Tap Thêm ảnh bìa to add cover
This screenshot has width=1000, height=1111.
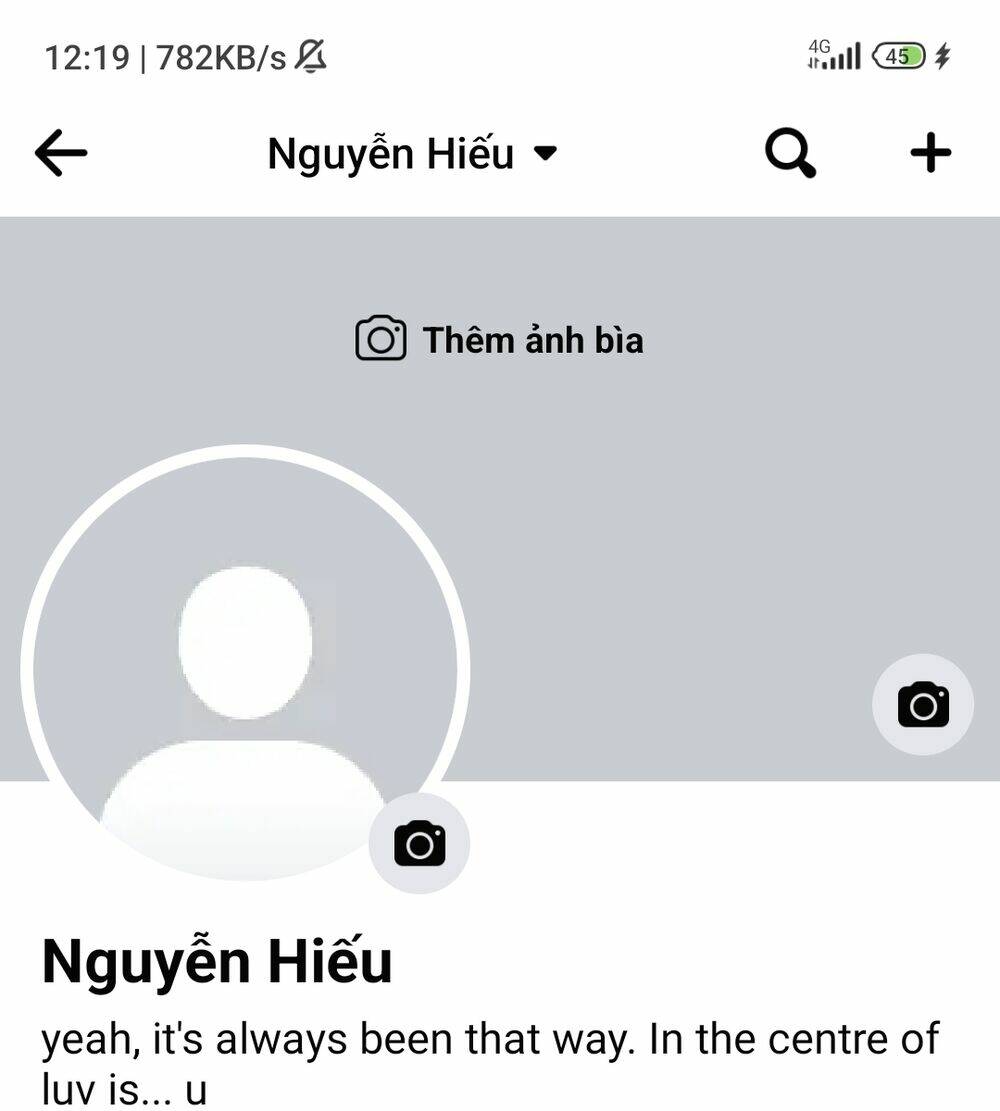coord(500,340)
